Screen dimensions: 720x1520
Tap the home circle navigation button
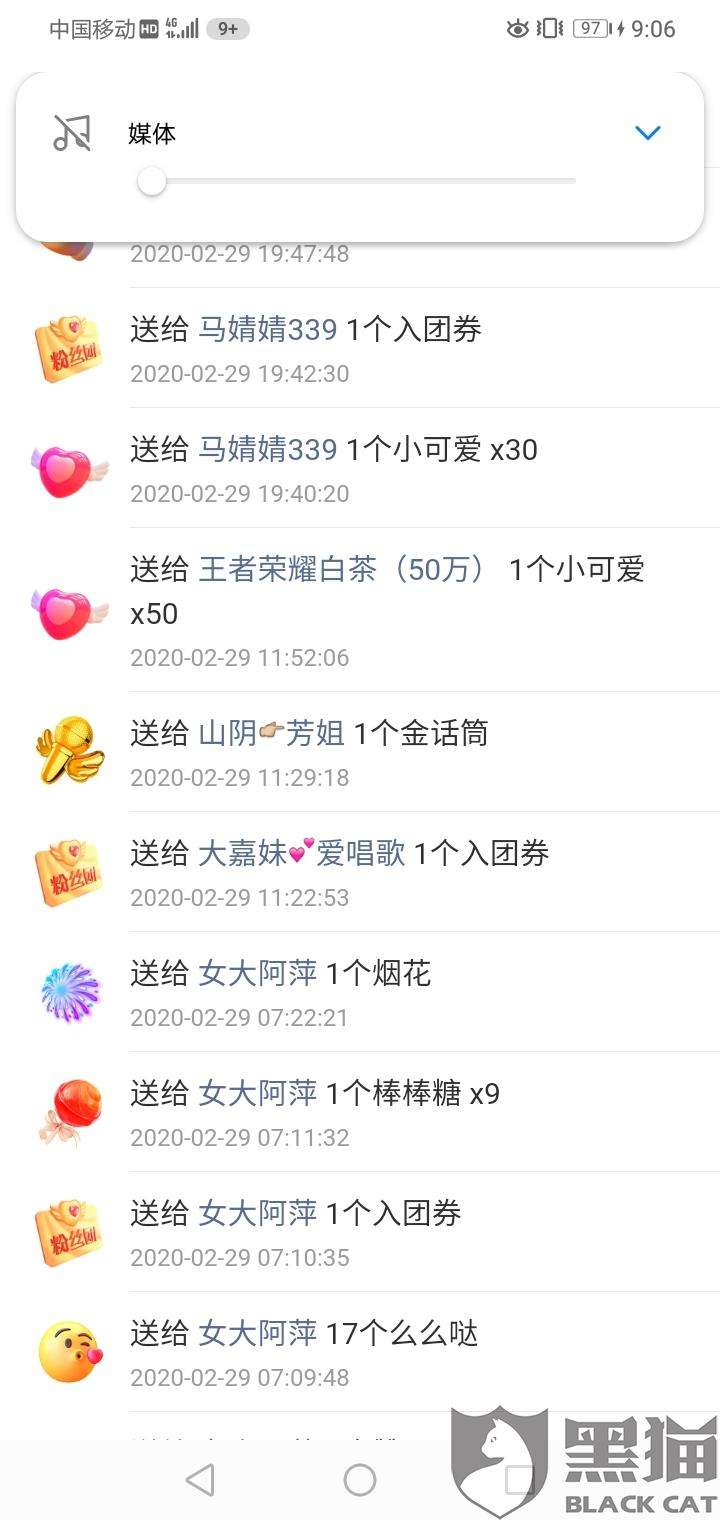pos(360,1476)
